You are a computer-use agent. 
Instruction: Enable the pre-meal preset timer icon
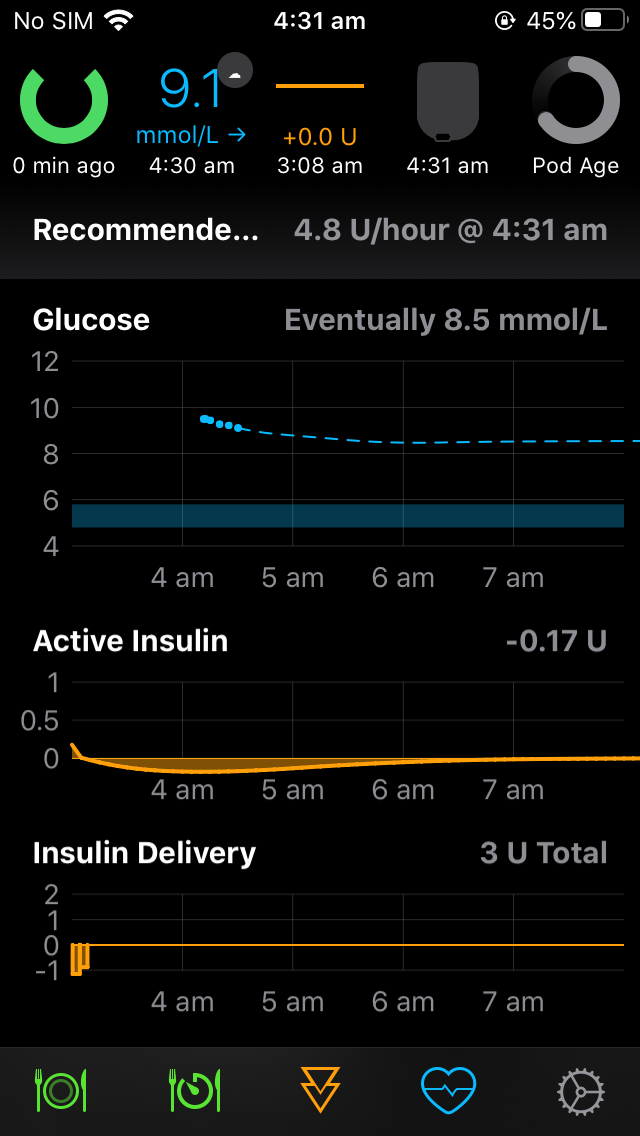(x=191, y=1091)
